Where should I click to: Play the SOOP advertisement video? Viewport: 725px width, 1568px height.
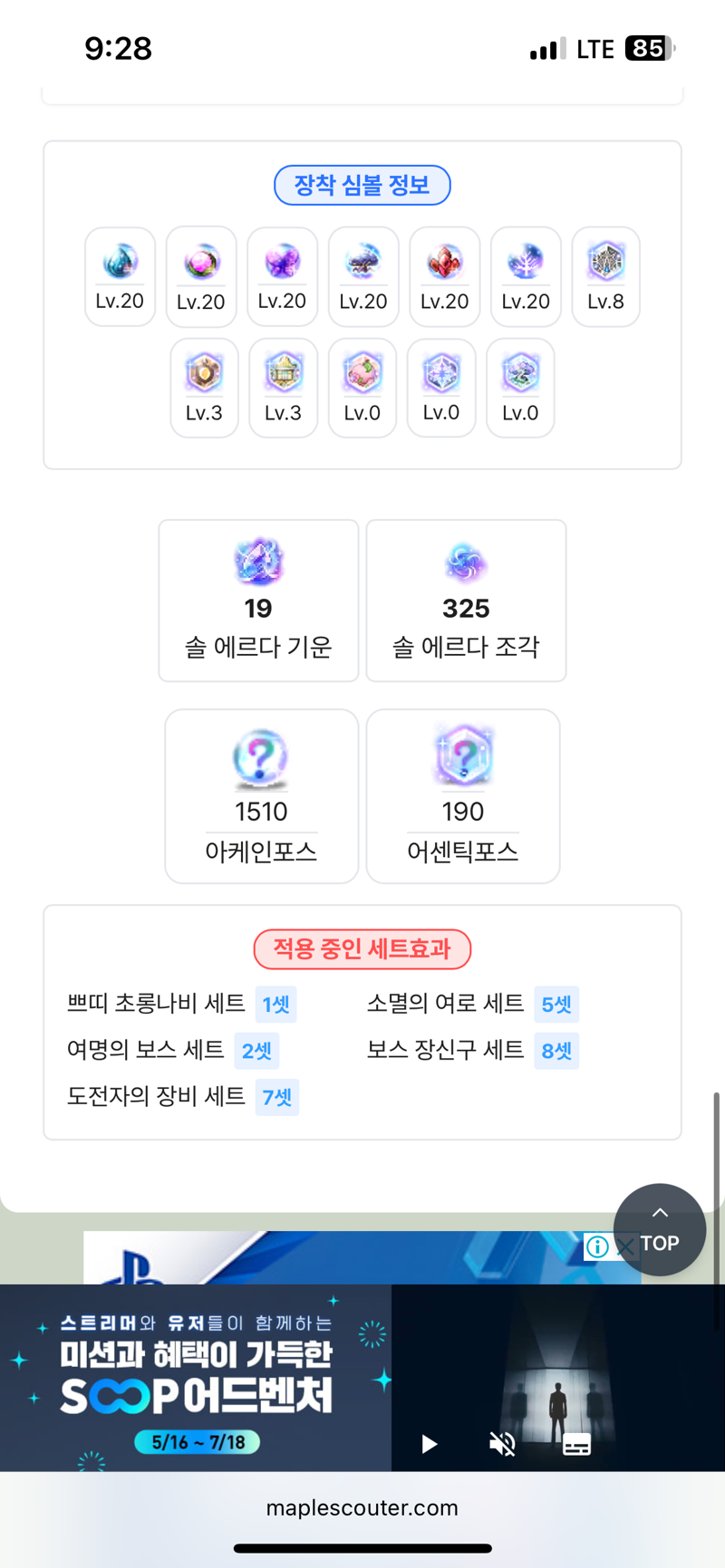[430, 1444]
